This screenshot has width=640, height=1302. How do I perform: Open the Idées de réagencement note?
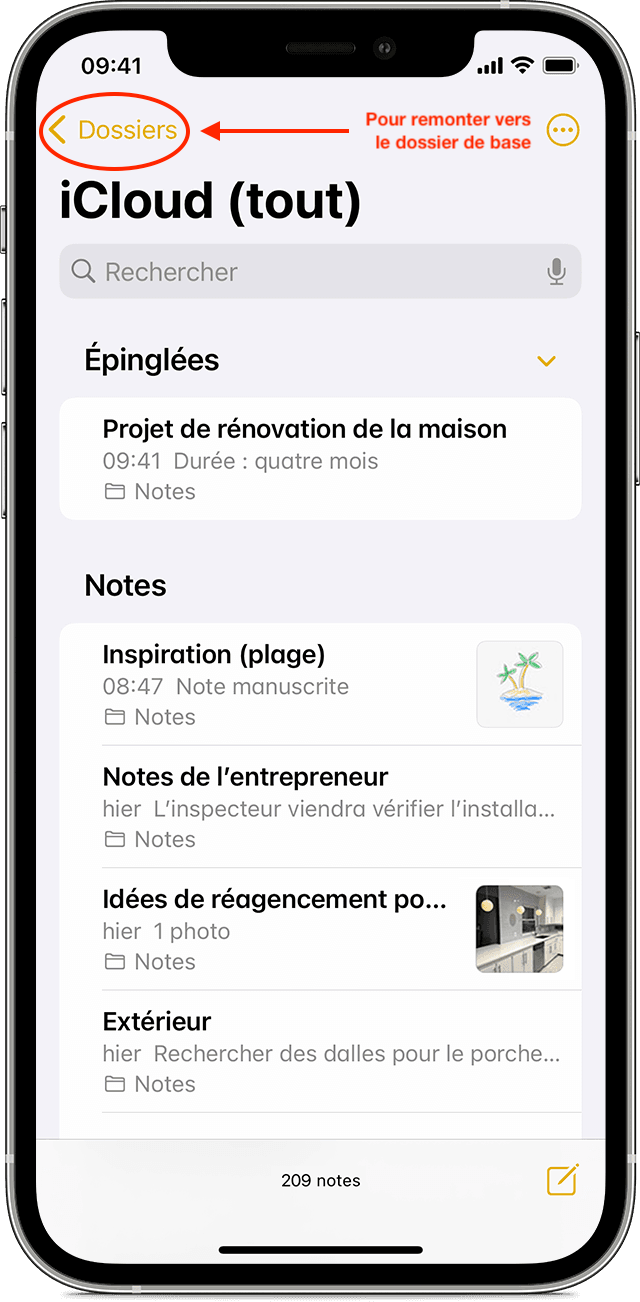click(320, 929)
